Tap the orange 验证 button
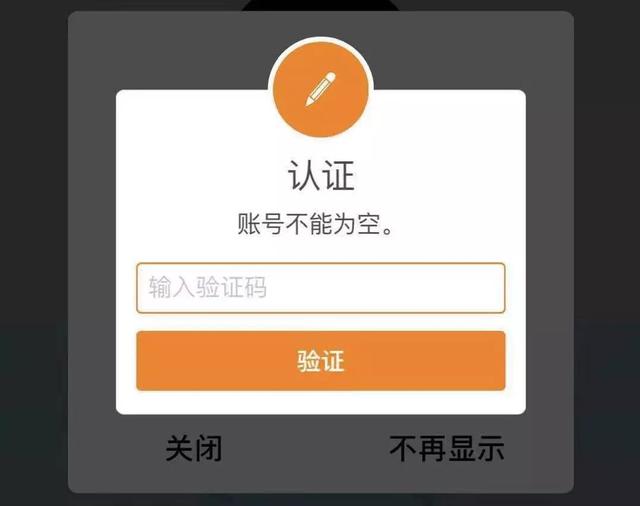 320,361
